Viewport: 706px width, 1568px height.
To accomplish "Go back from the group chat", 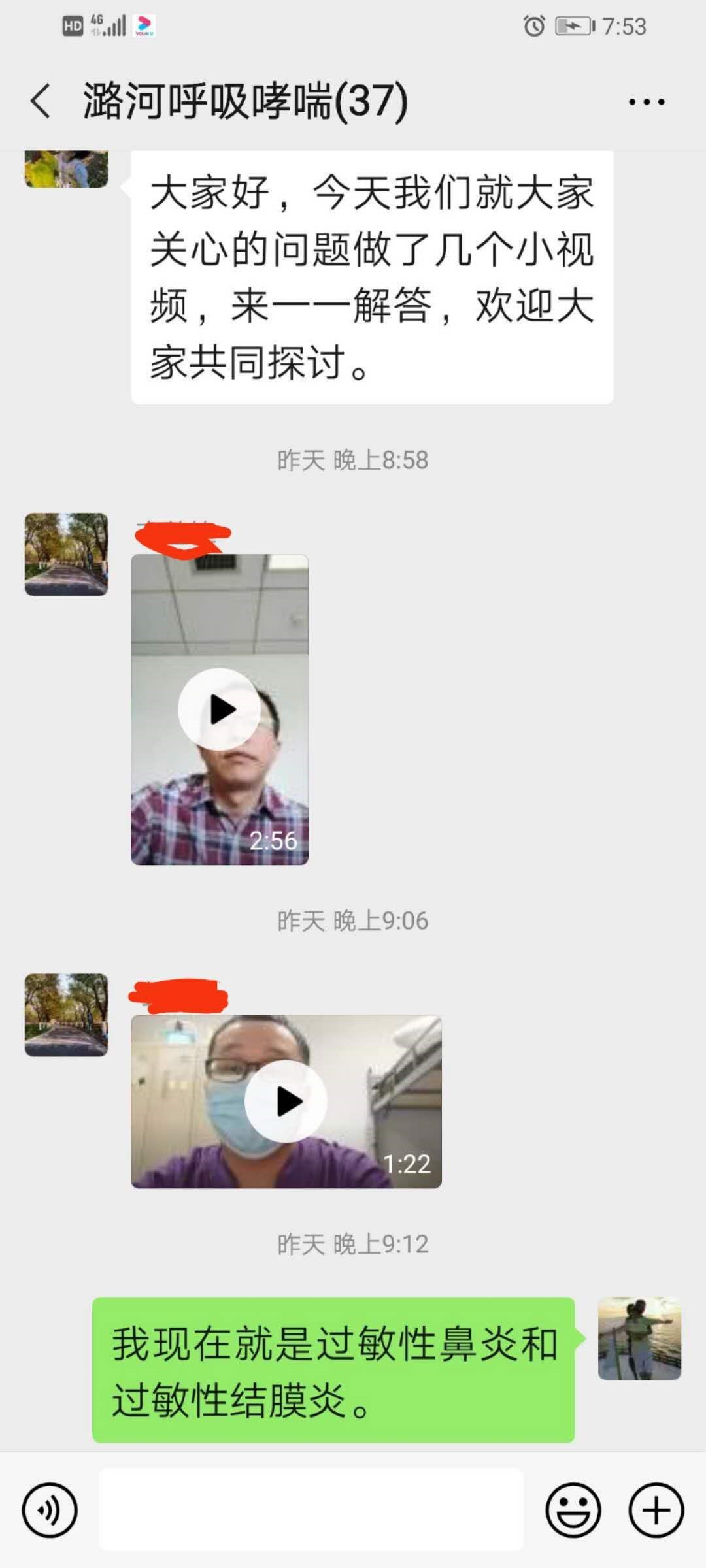I will (41, 101).
